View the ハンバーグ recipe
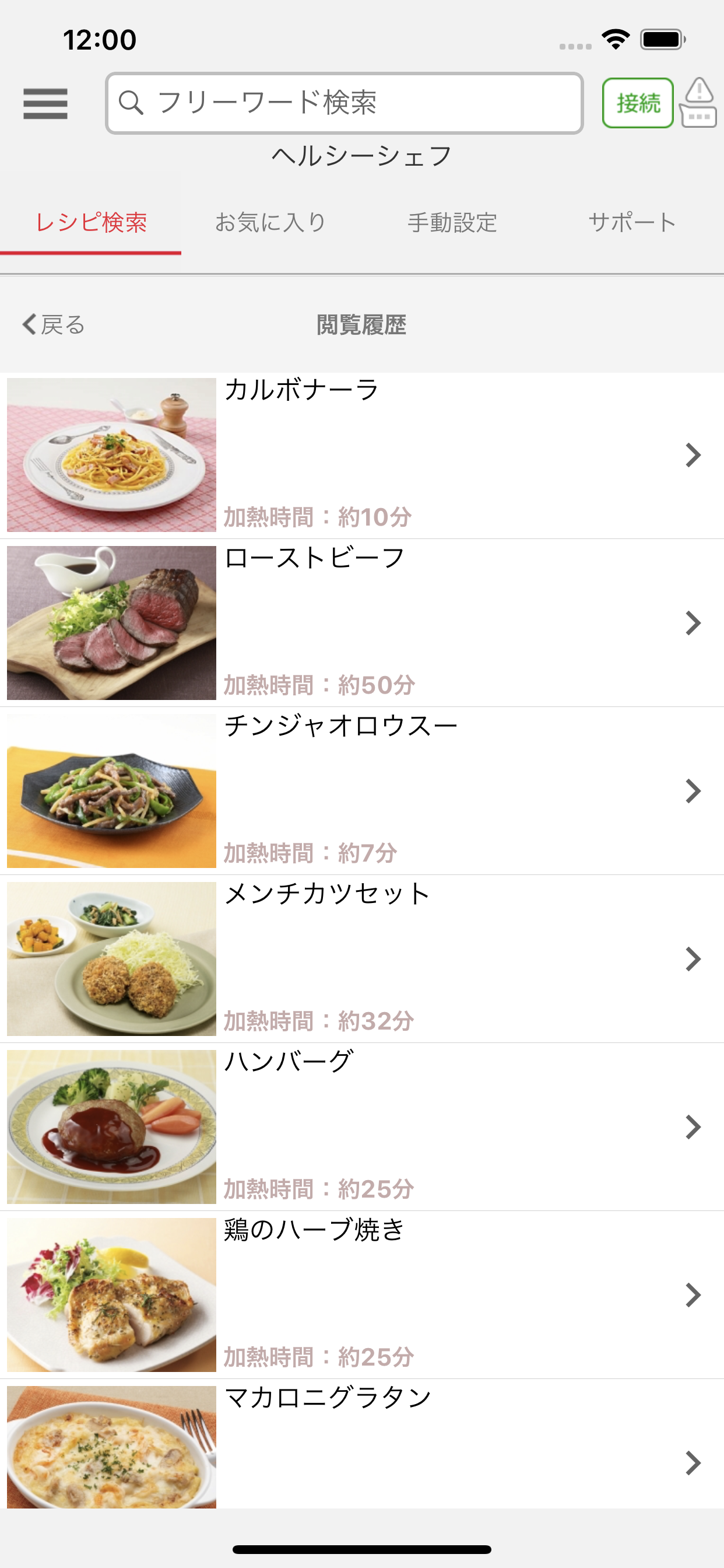The width and height of the screenshot is (724, 1568). (x=361, y=1128)
